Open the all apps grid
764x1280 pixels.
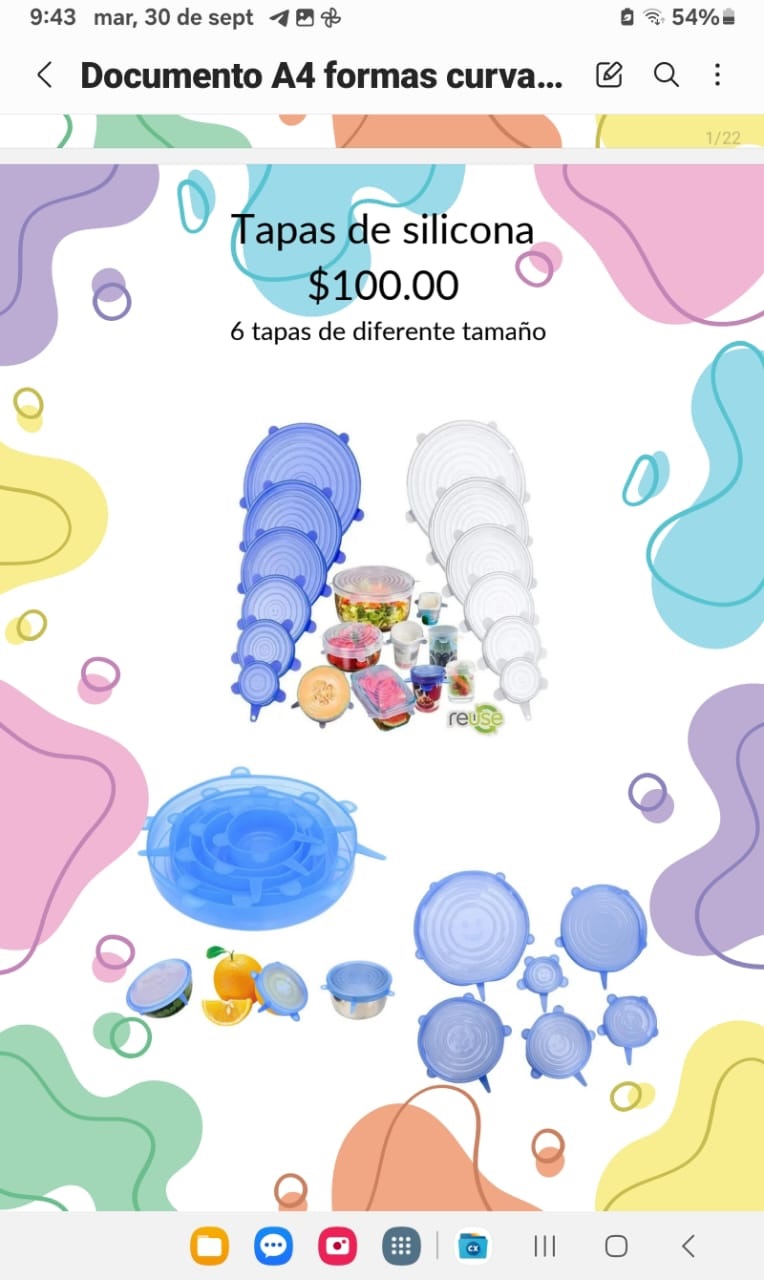[401, 1246]
